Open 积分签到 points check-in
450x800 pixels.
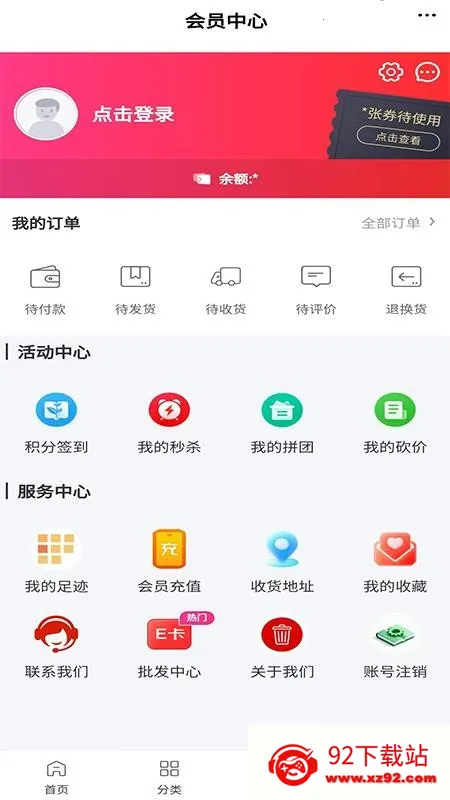click(x=56, y=423)
